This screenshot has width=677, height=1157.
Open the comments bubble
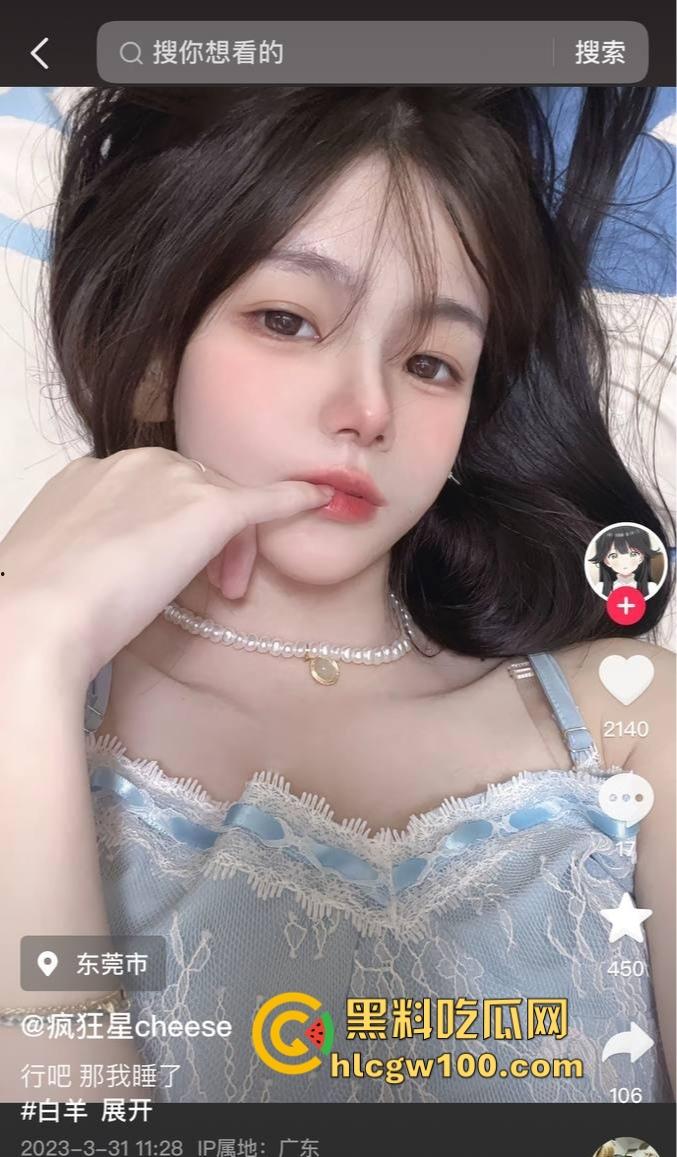pyautogui.click(x=626, y=800)
